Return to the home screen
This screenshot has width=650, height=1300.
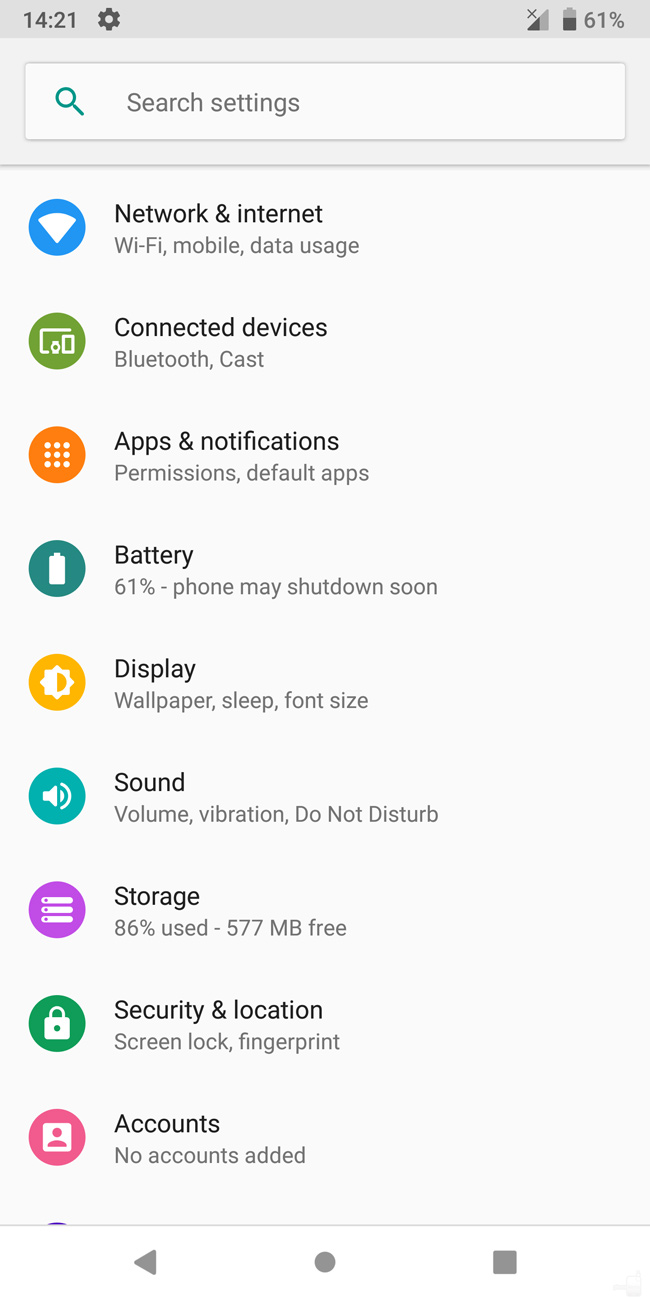(325, 1262)
